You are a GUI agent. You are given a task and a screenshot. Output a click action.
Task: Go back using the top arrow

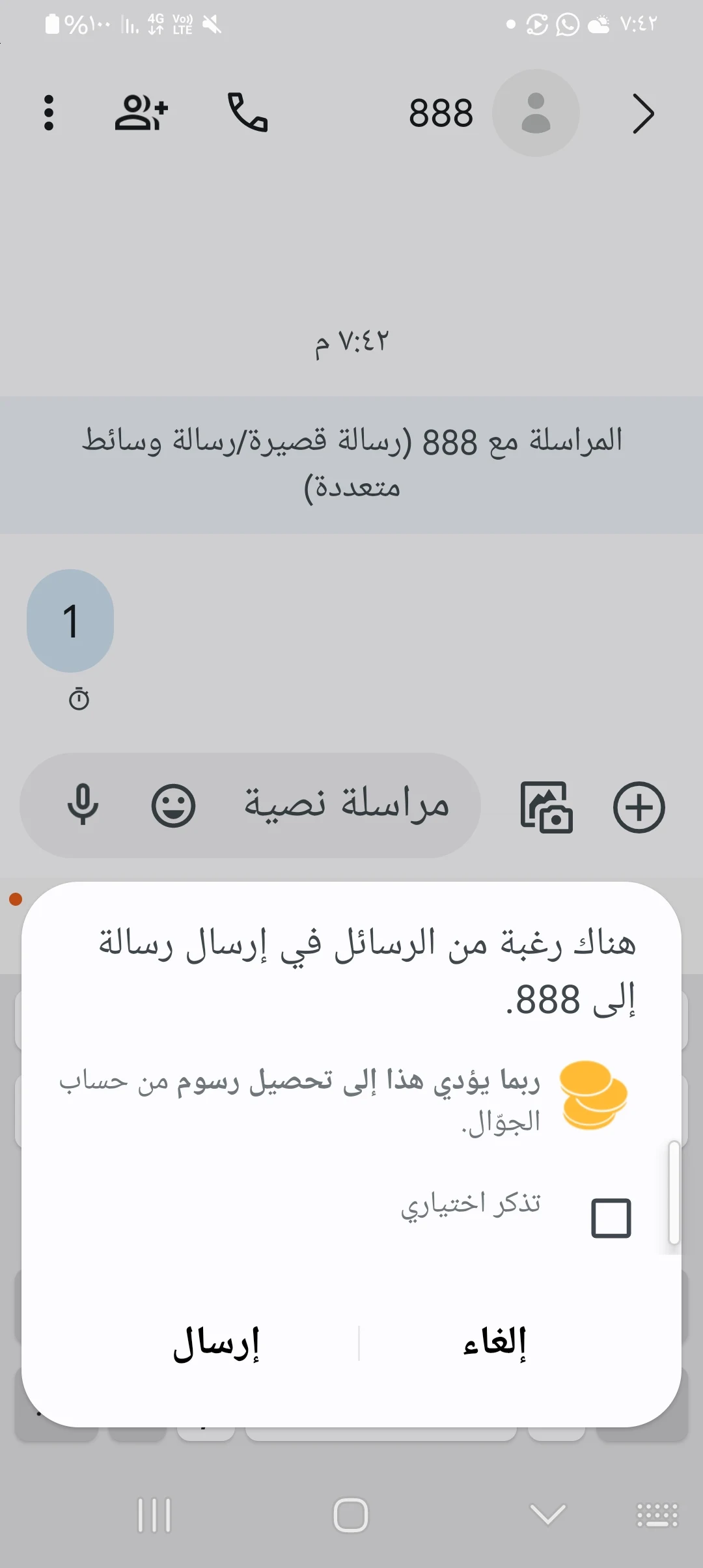[643, 114]
